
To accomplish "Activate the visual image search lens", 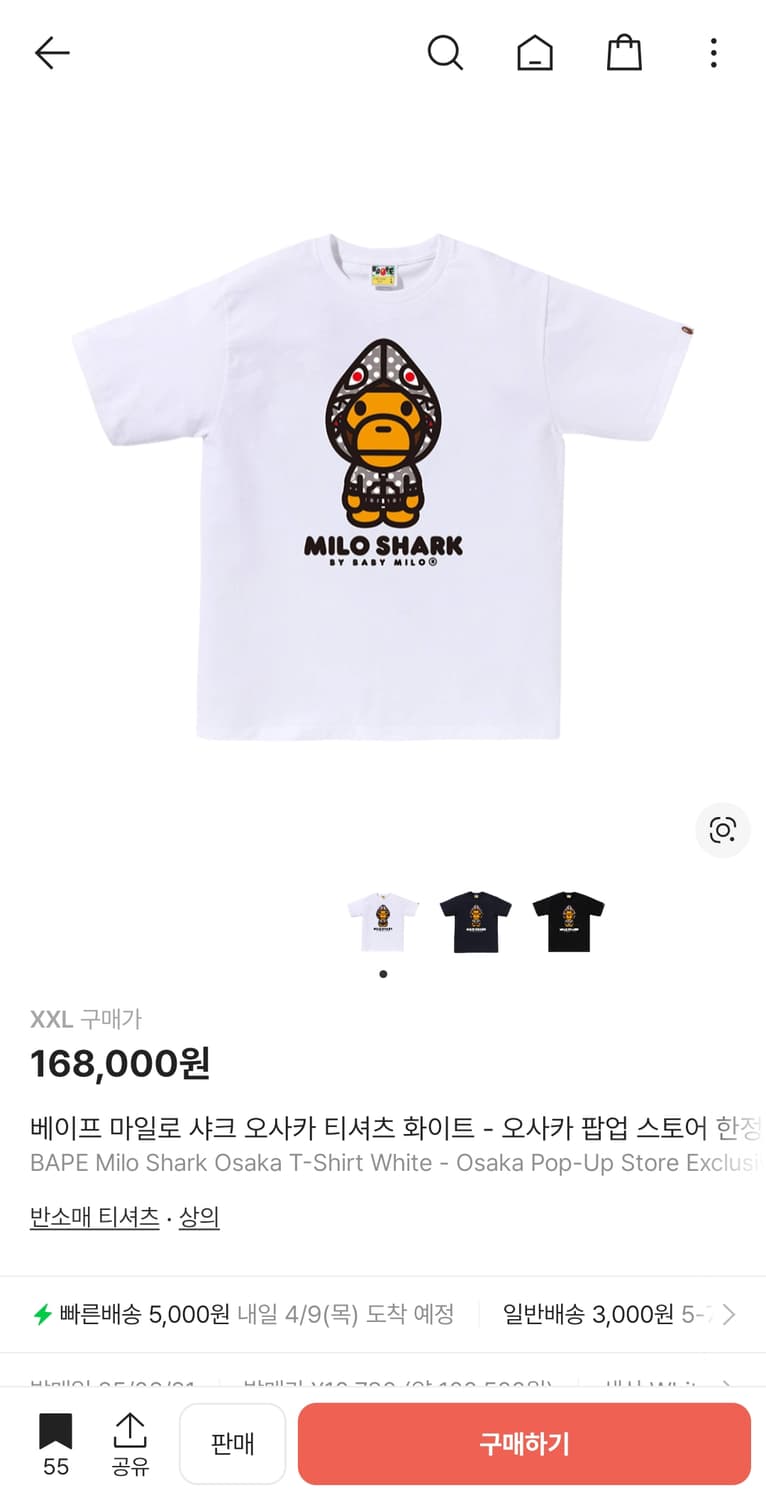I will (x=722, y=831).
